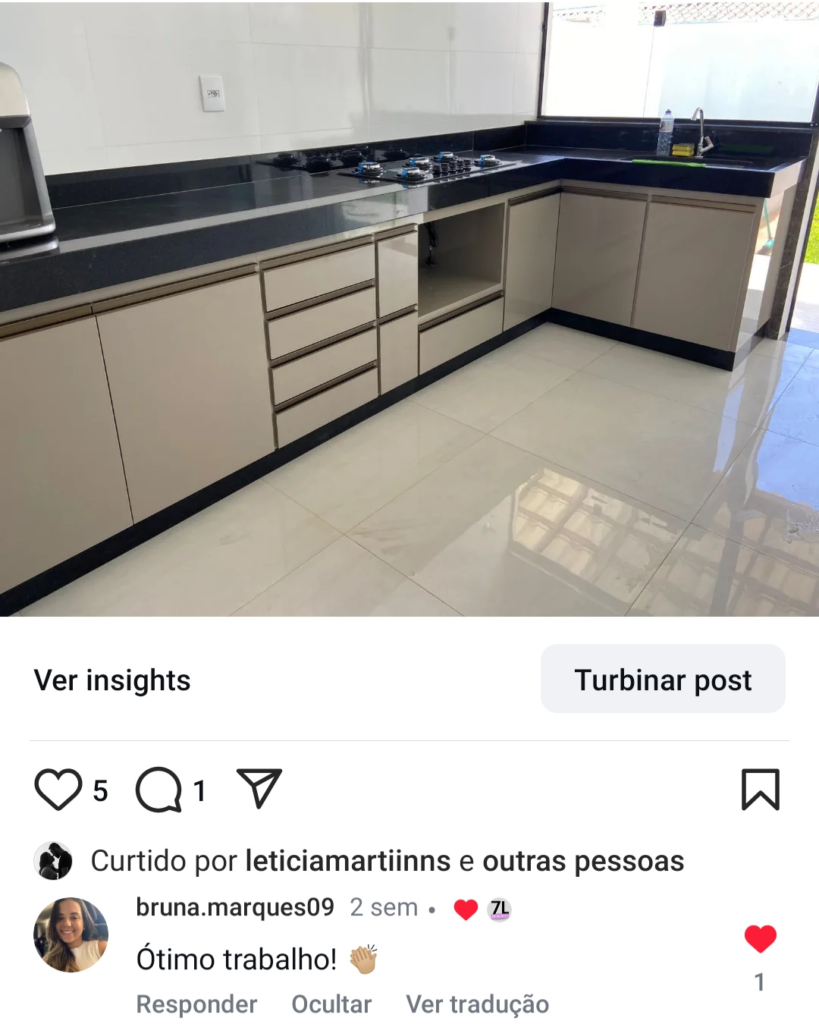Tap Responder under bruna.marques09's comment
This screenshot has width=819, height=1024.
tap(196, 1004)
